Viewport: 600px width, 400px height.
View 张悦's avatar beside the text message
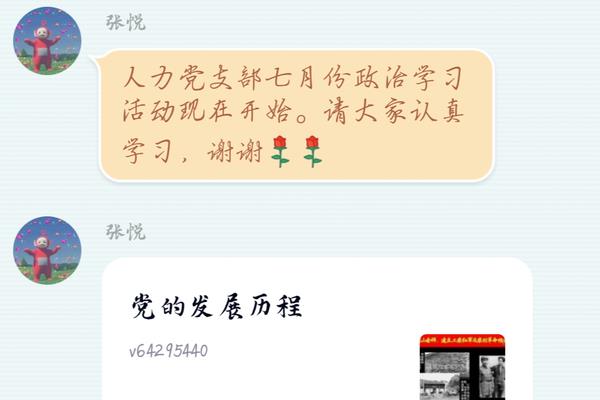(x=47, y=41)
